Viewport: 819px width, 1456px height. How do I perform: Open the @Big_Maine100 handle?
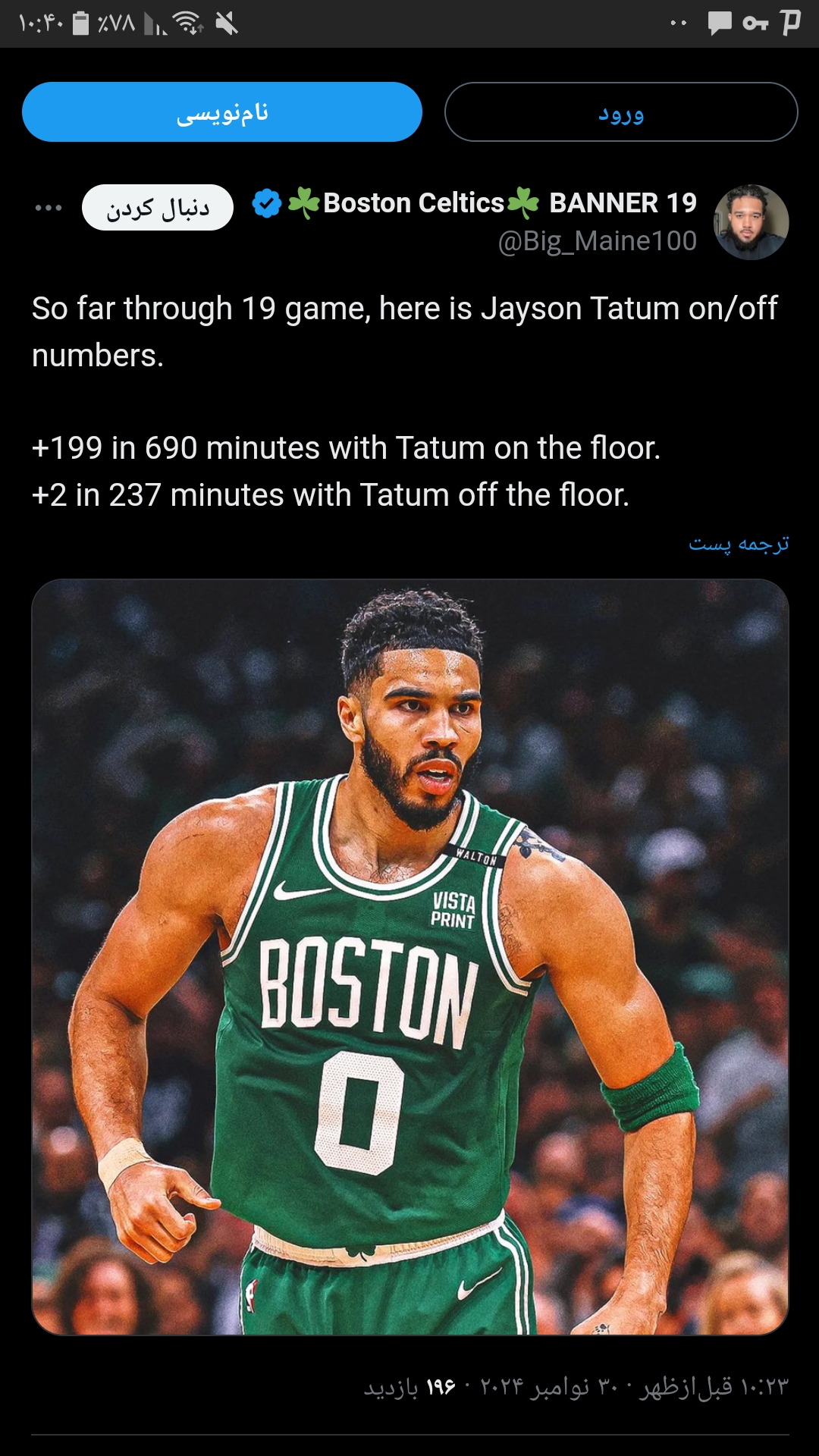pyautogui.click(x=598, y=241)
